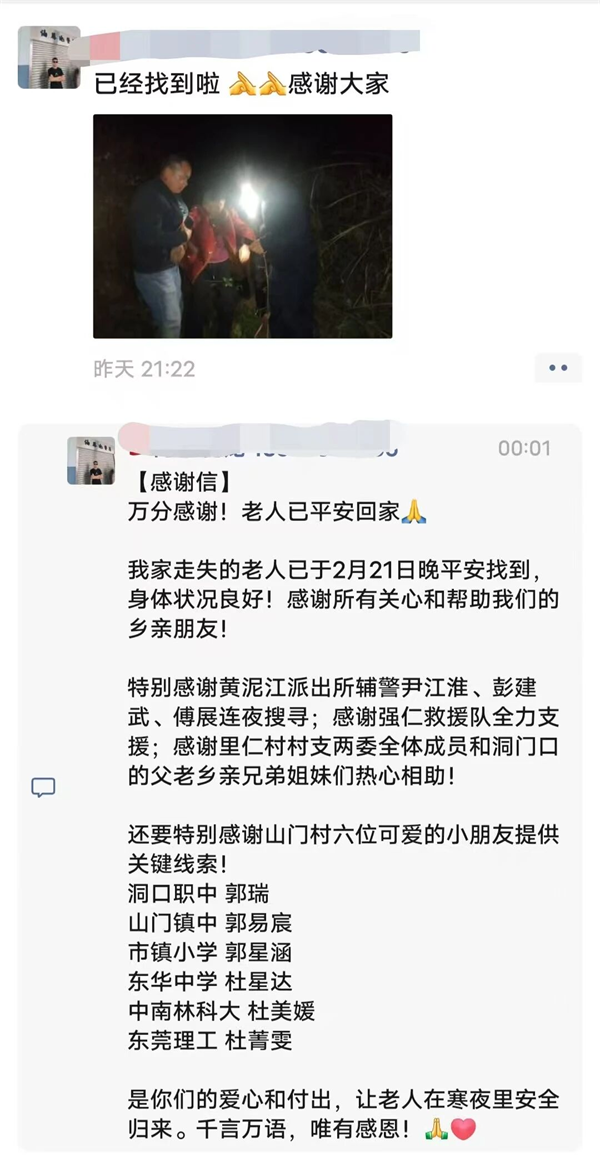Open the avatar beside the 感谢信 message

(91, 460)
